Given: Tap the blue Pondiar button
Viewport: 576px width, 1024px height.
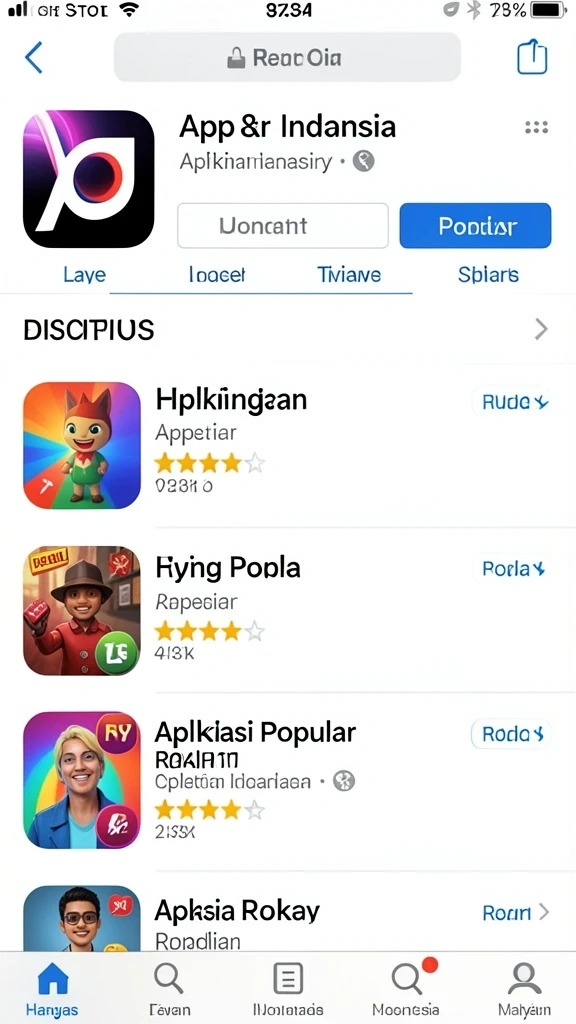Looking at the screenshot, I should tap(475, 225).
